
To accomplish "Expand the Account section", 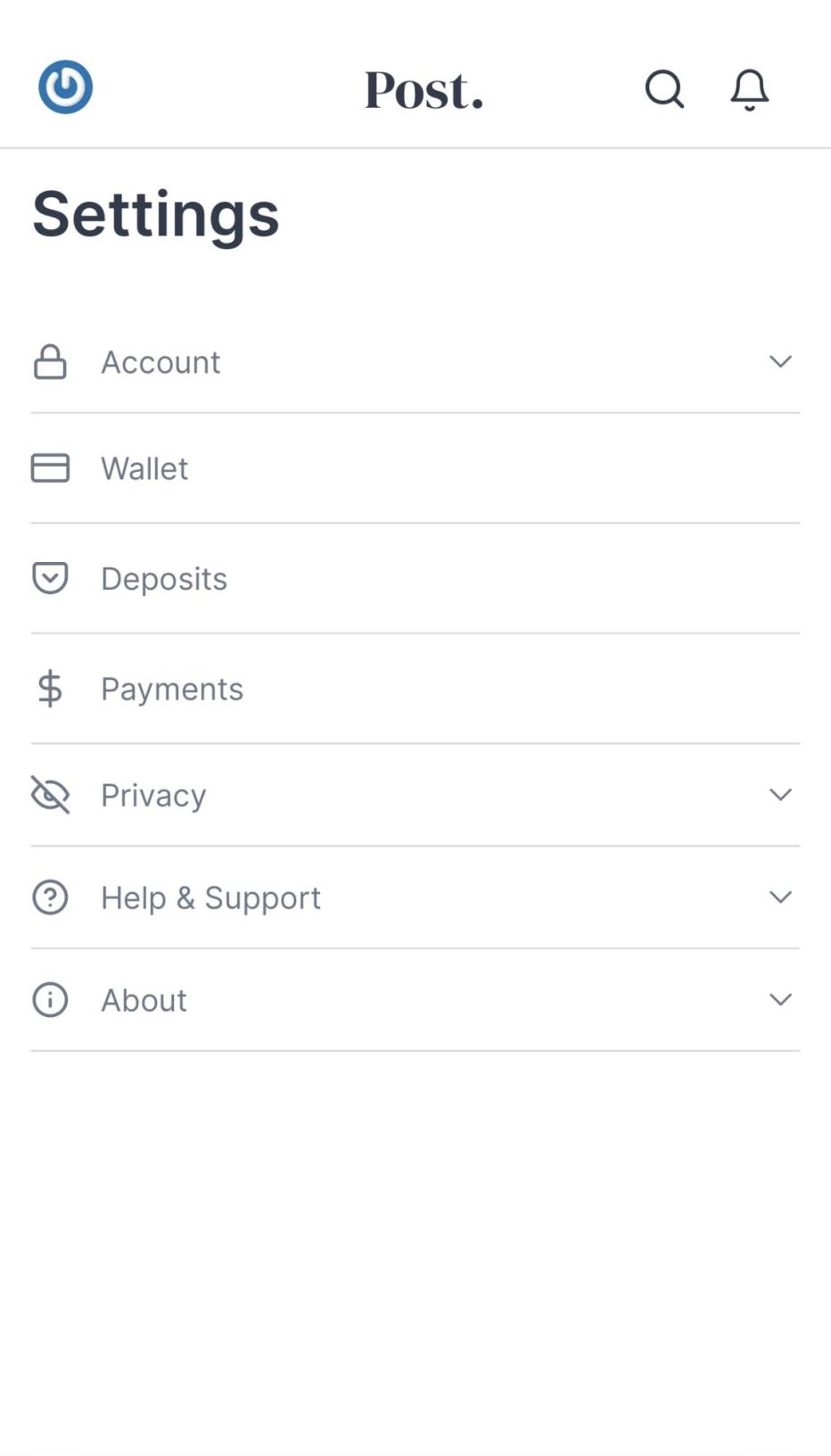I will coord(415,362).
